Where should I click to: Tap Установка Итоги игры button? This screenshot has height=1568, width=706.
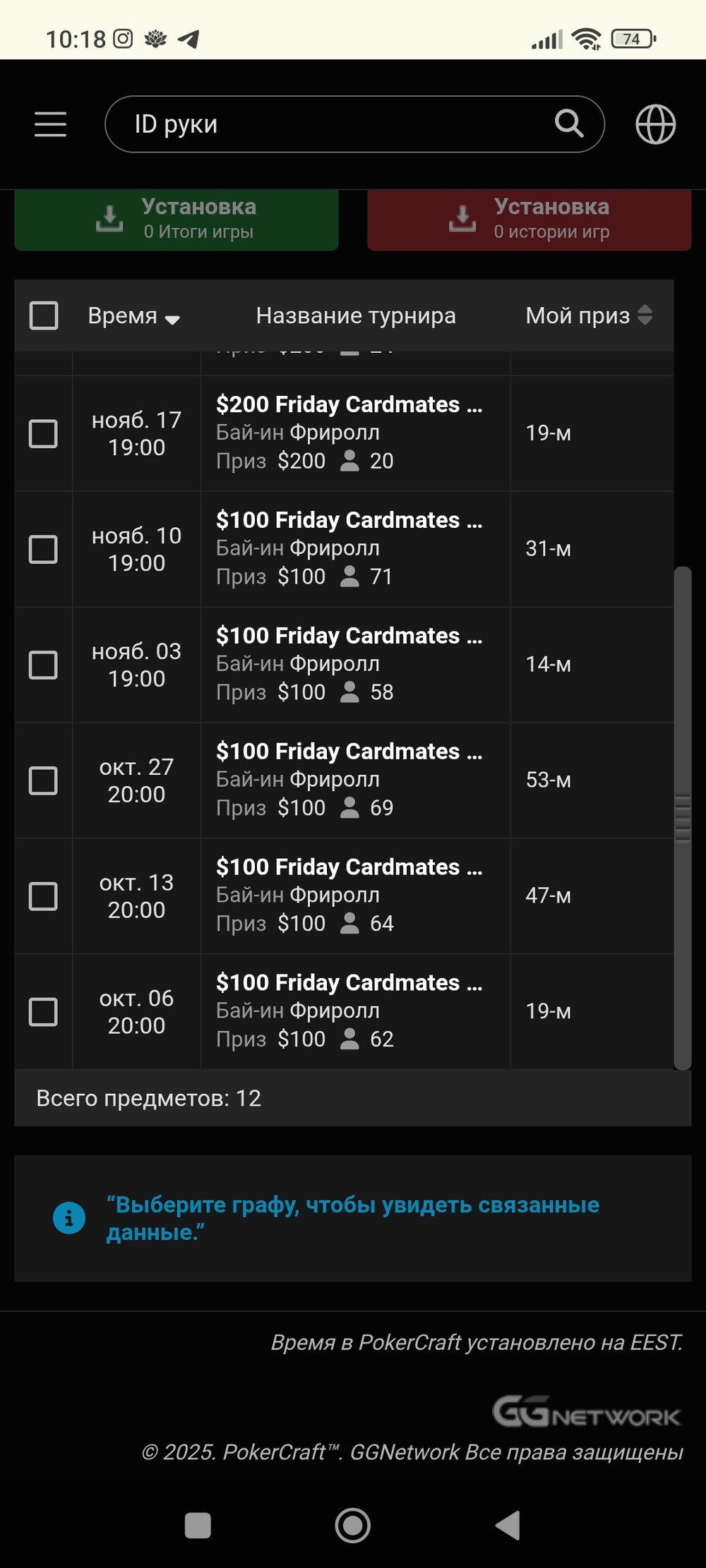tap(176, 219)
